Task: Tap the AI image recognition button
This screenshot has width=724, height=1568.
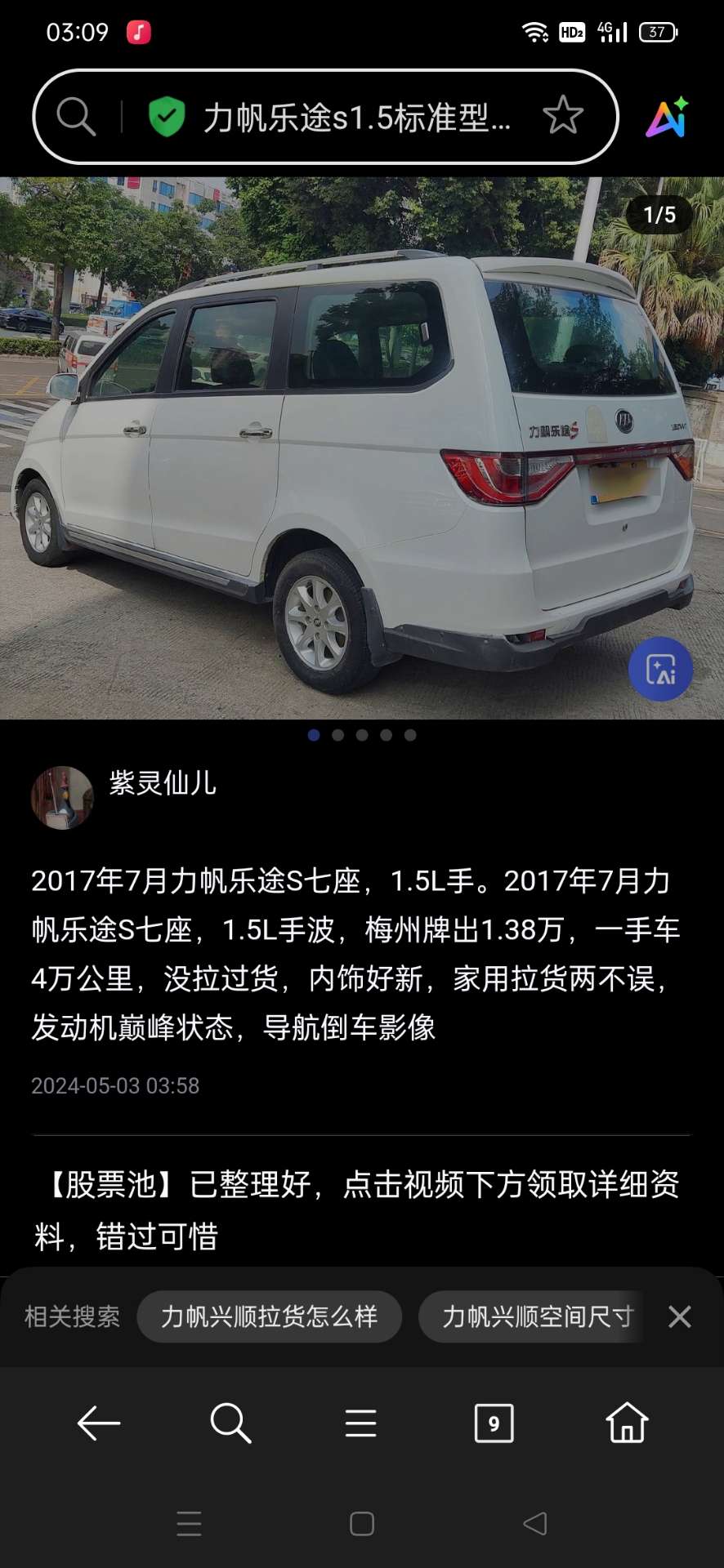Action: tap(660, 670)
